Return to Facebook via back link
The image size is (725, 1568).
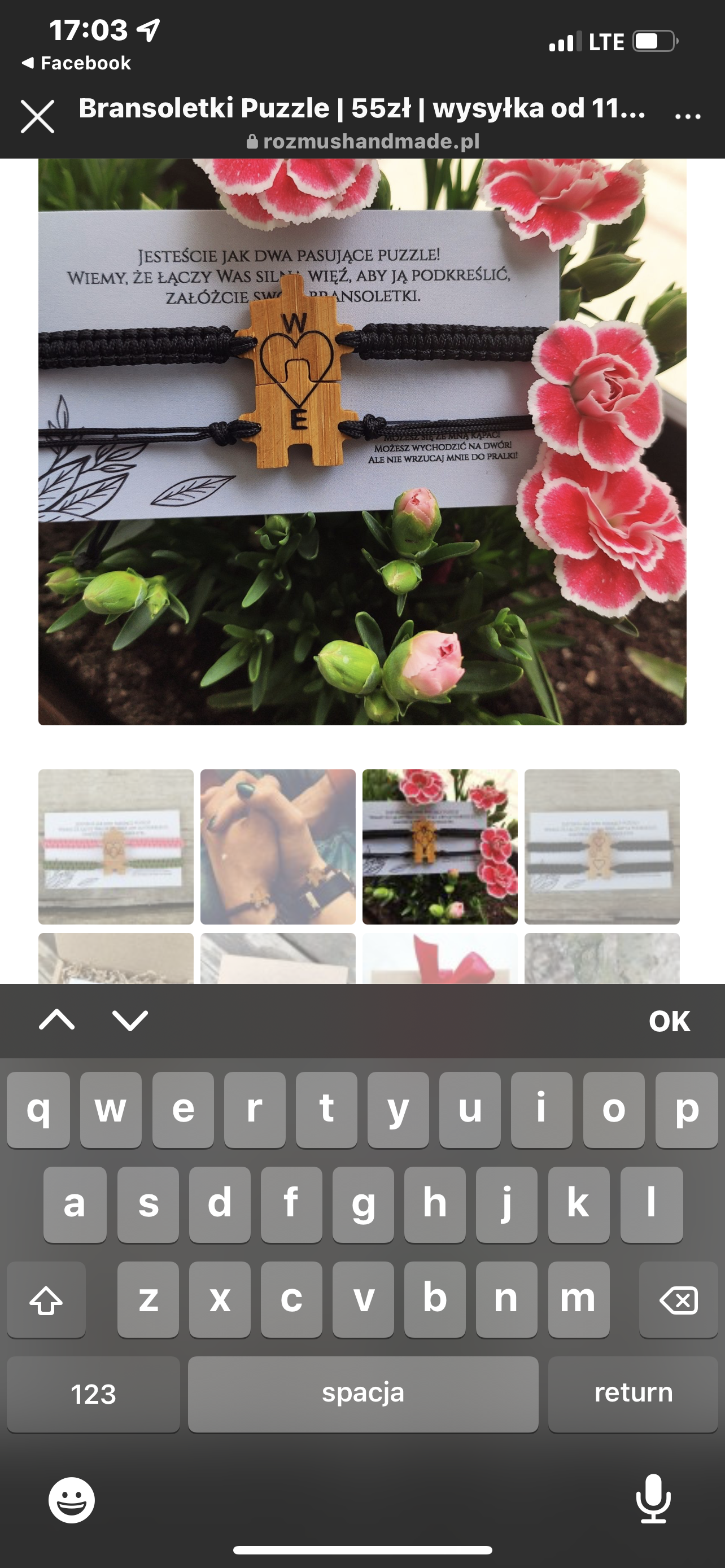pyautogui.click(x=76, y=63)
